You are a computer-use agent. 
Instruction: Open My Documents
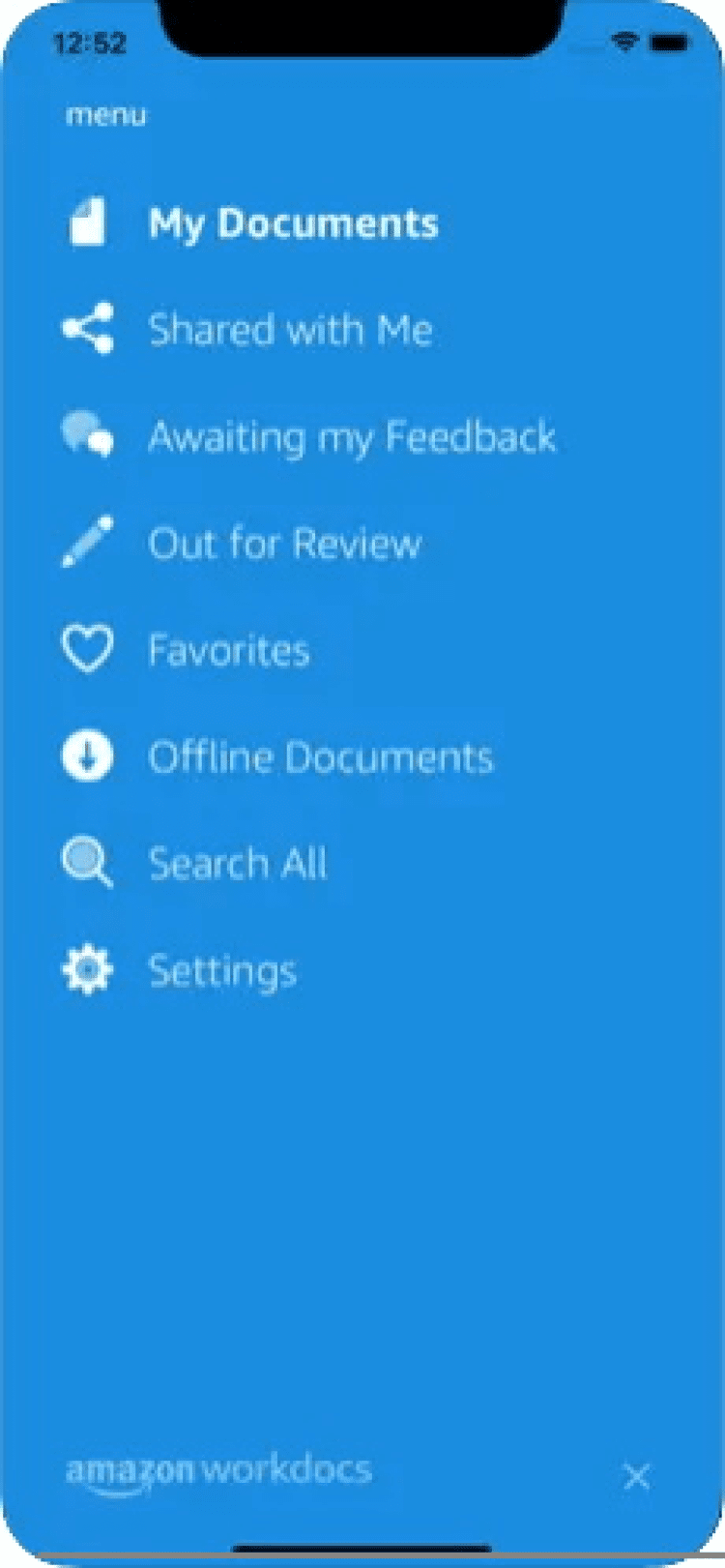(293, 224)
